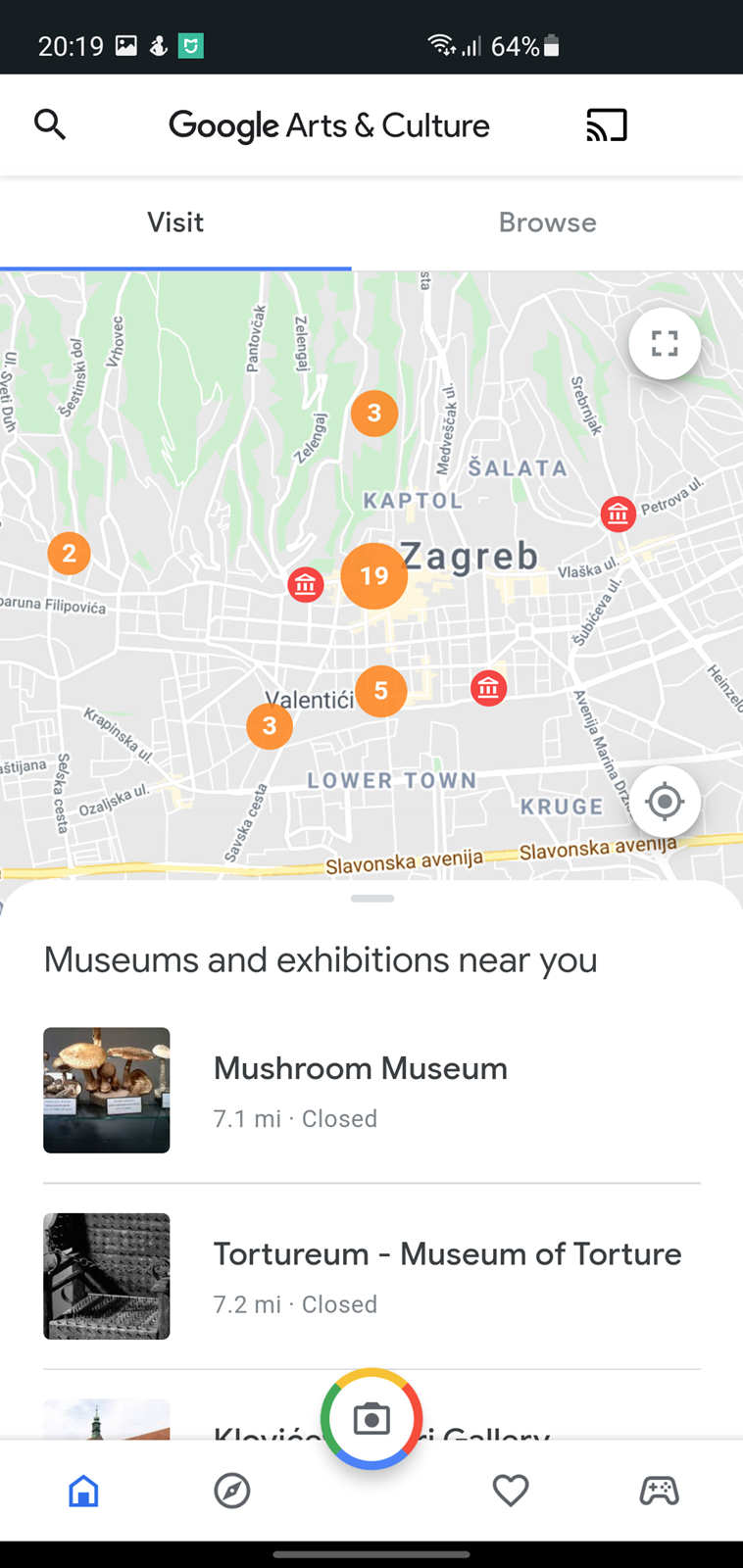Tap the cluster marker showing 5
Viewport: 743px width, 1568px height.
tap(380, 691)
